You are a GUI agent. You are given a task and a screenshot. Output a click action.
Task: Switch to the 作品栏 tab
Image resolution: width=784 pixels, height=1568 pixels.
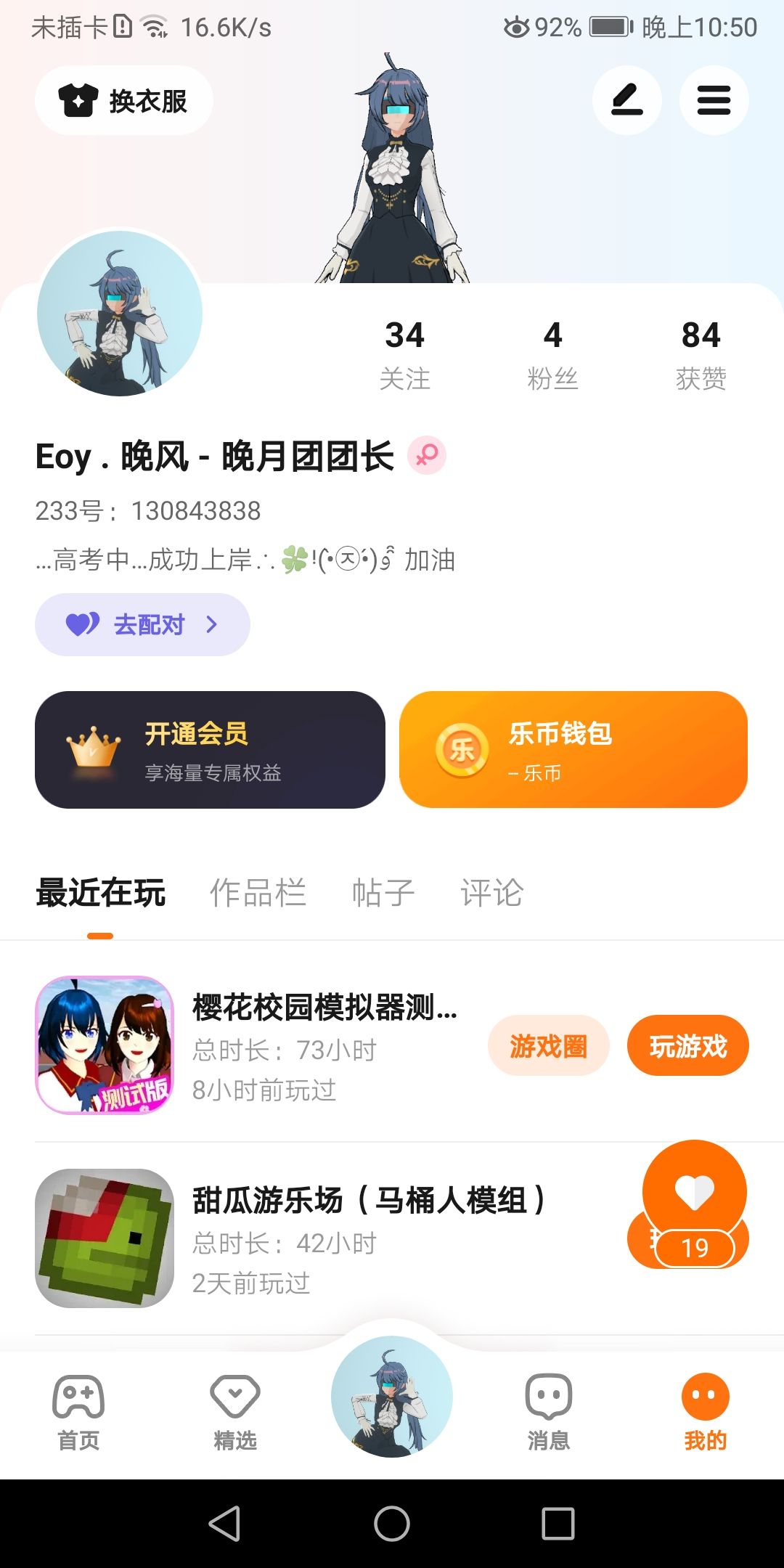tap(258, 893)
